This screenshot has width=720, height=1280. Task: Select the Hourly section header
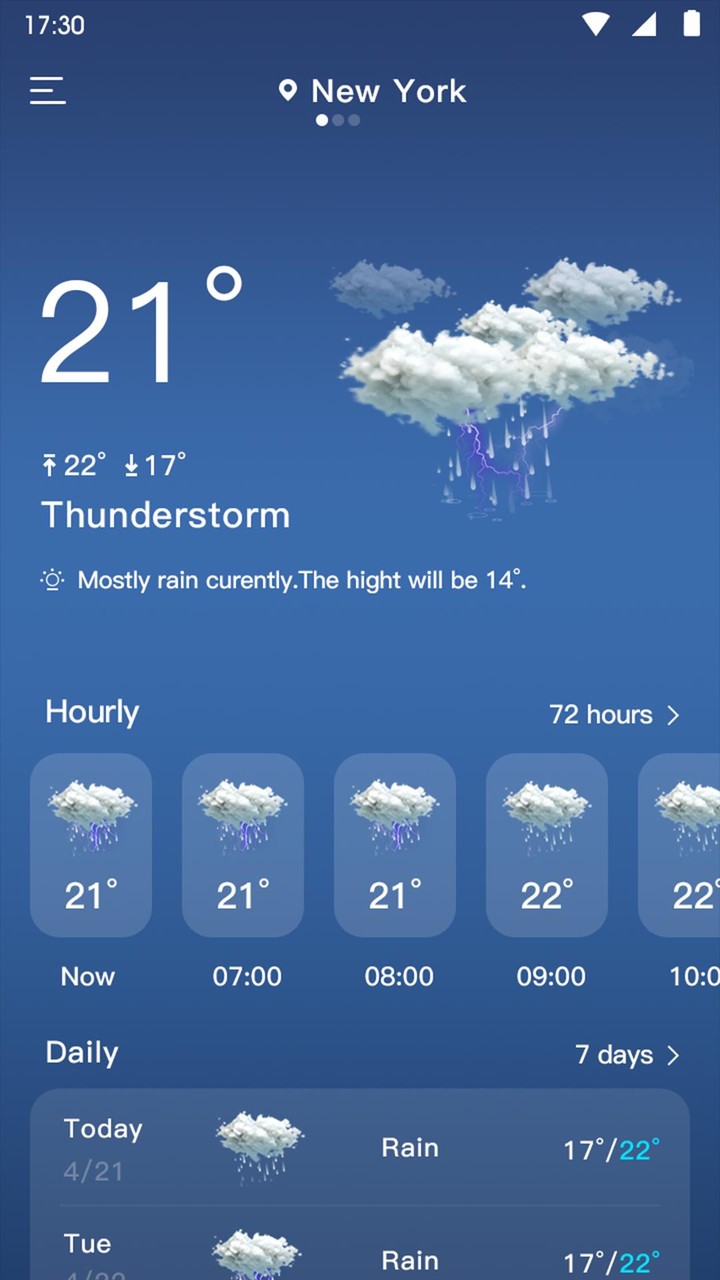91,711
